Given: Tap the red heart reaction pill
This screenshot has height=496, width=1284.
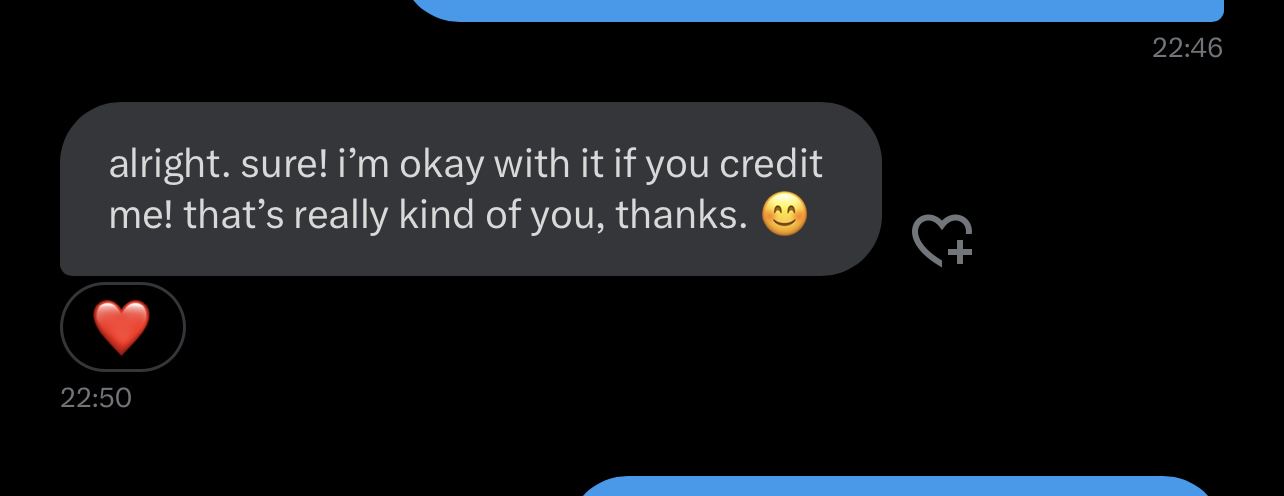Looking at the screenshot, I should [x=122, y=327].
